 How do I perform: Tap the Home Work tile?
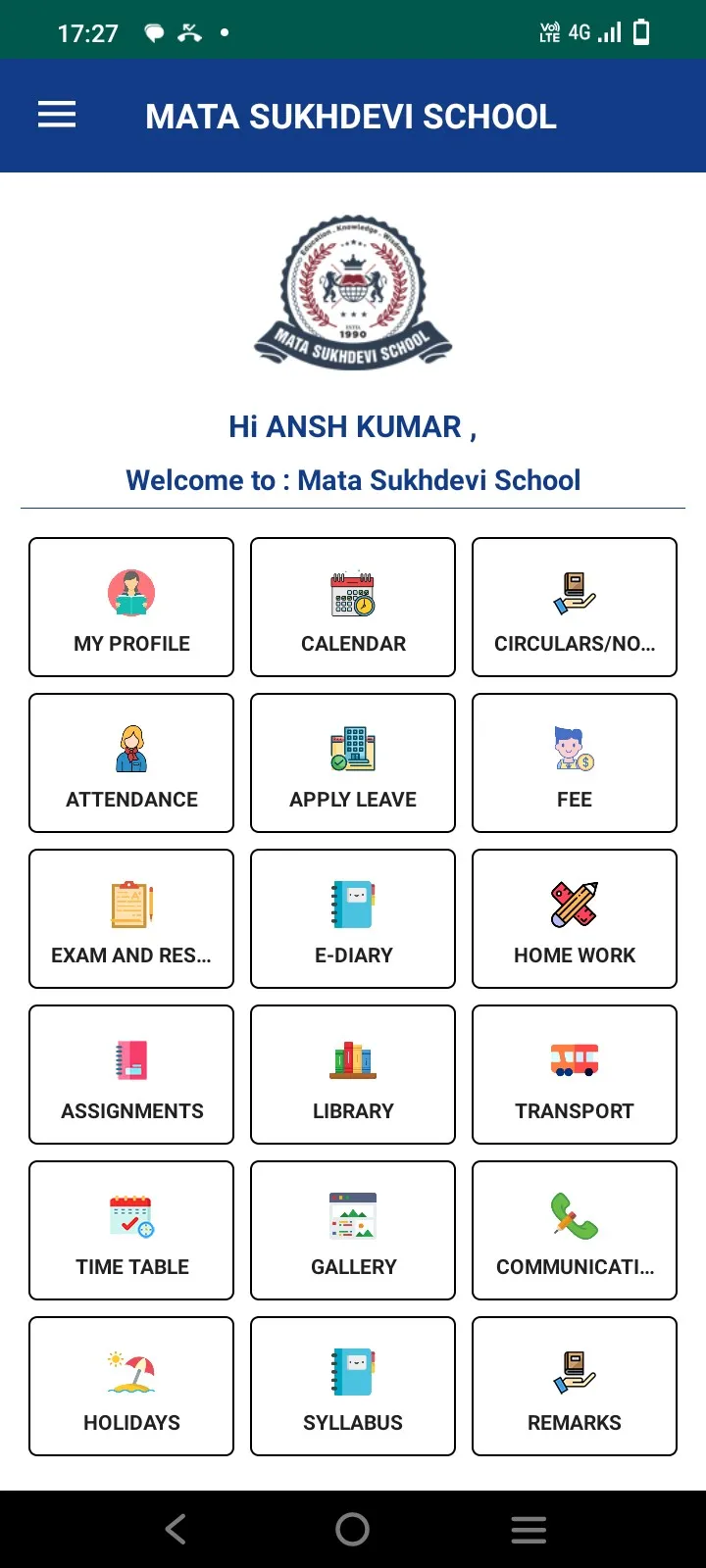pyautogui.click(x=575, y=918)
